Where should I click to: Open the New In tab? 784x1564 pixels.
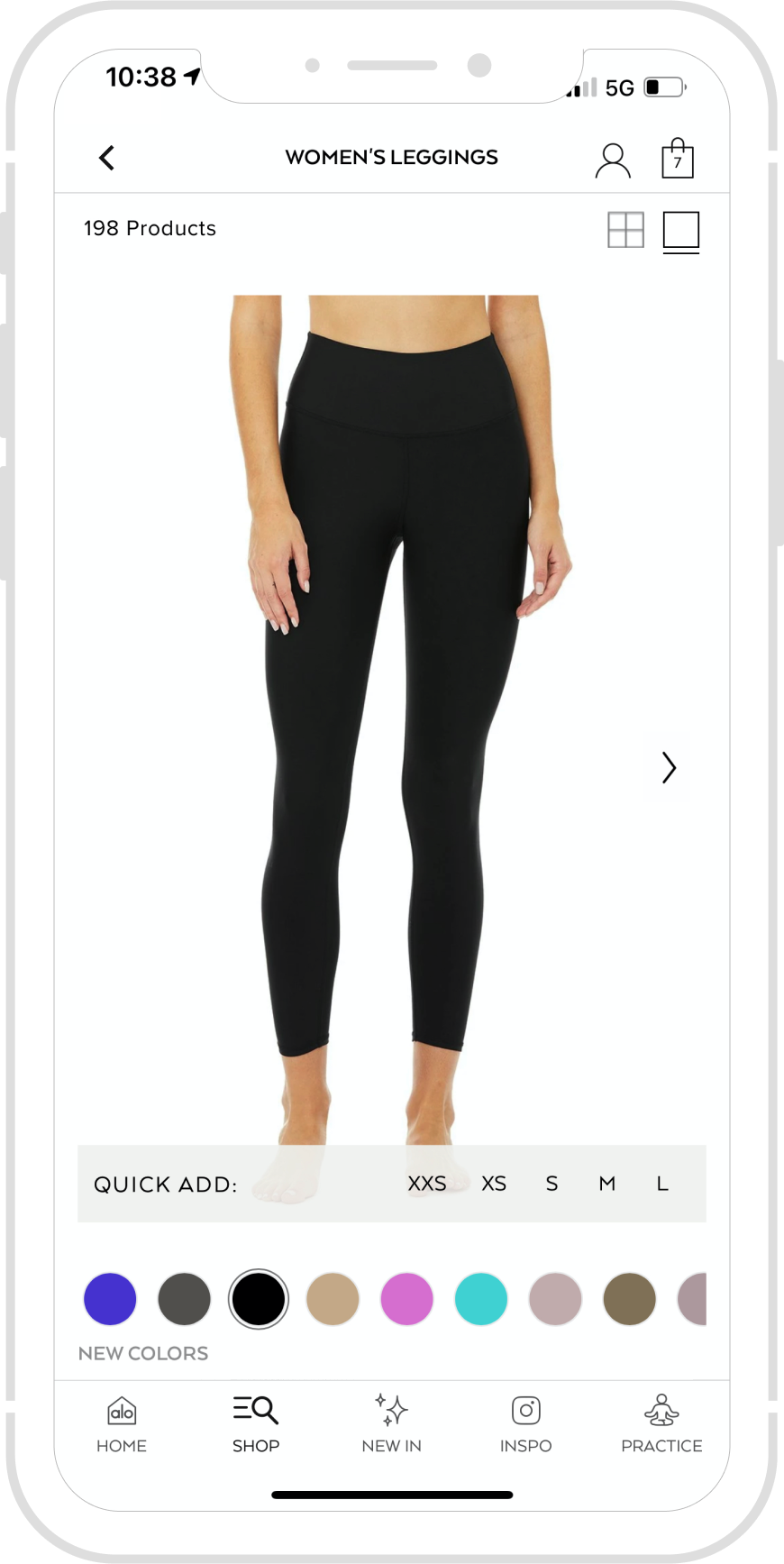[x=391, y=1424]
